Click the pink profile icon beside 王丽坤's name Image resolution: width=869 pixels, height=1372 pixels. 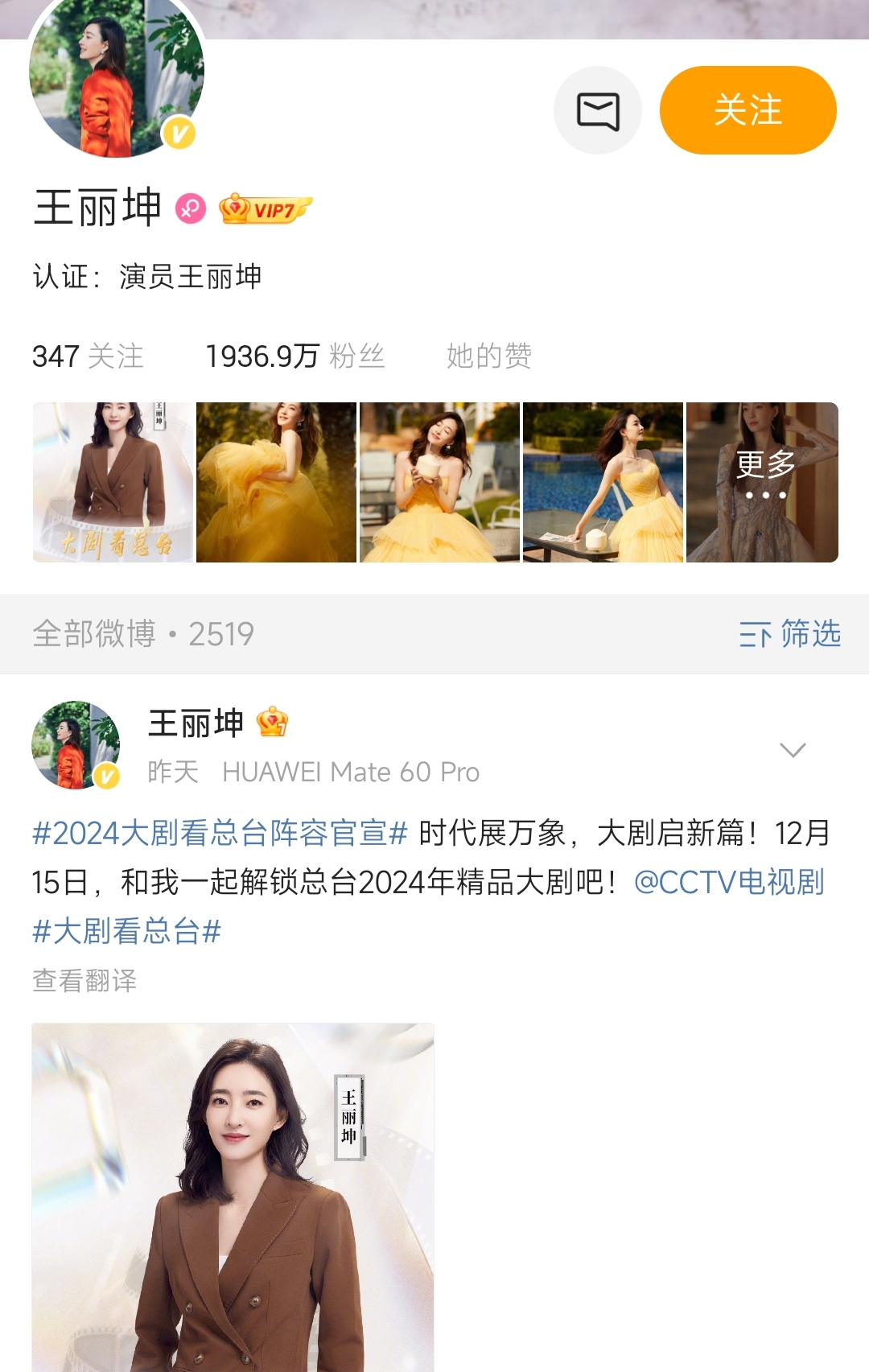click(x=190, y=208)
